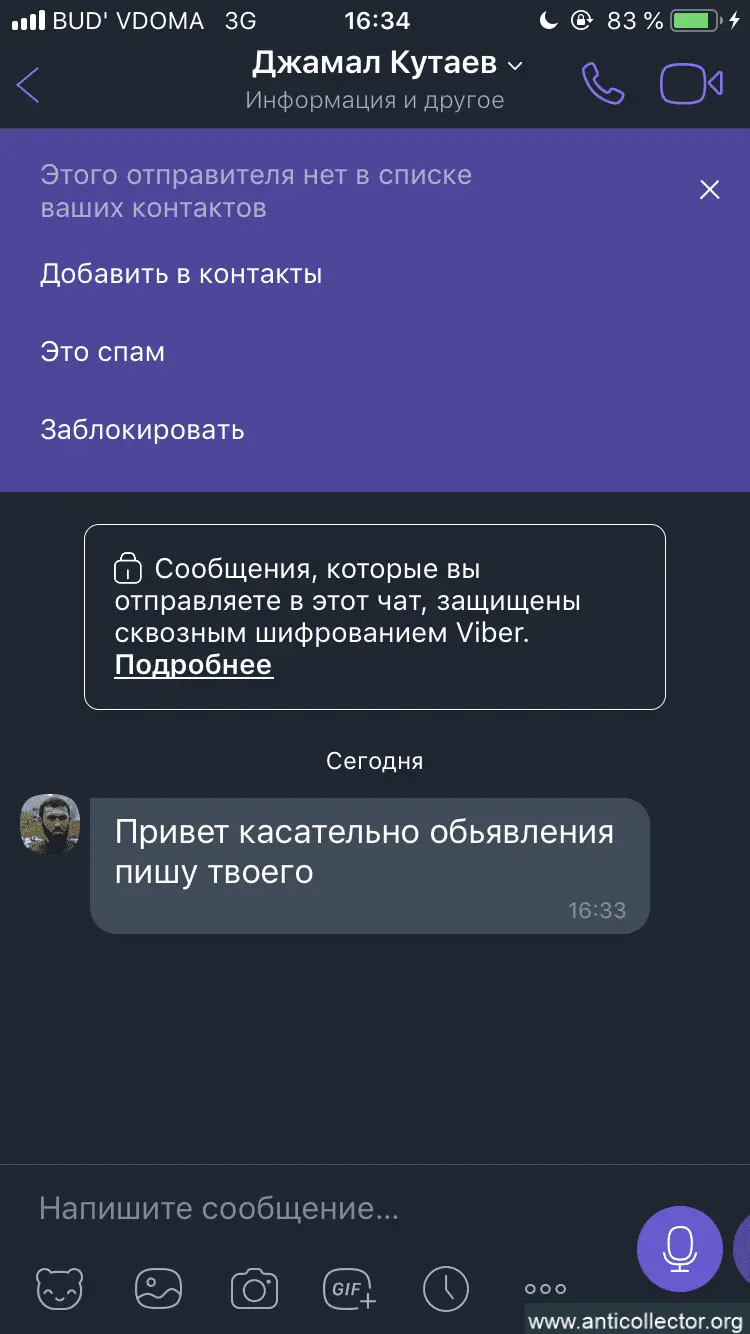
Task: Start a video call
Action: click(x=691, y=85)
